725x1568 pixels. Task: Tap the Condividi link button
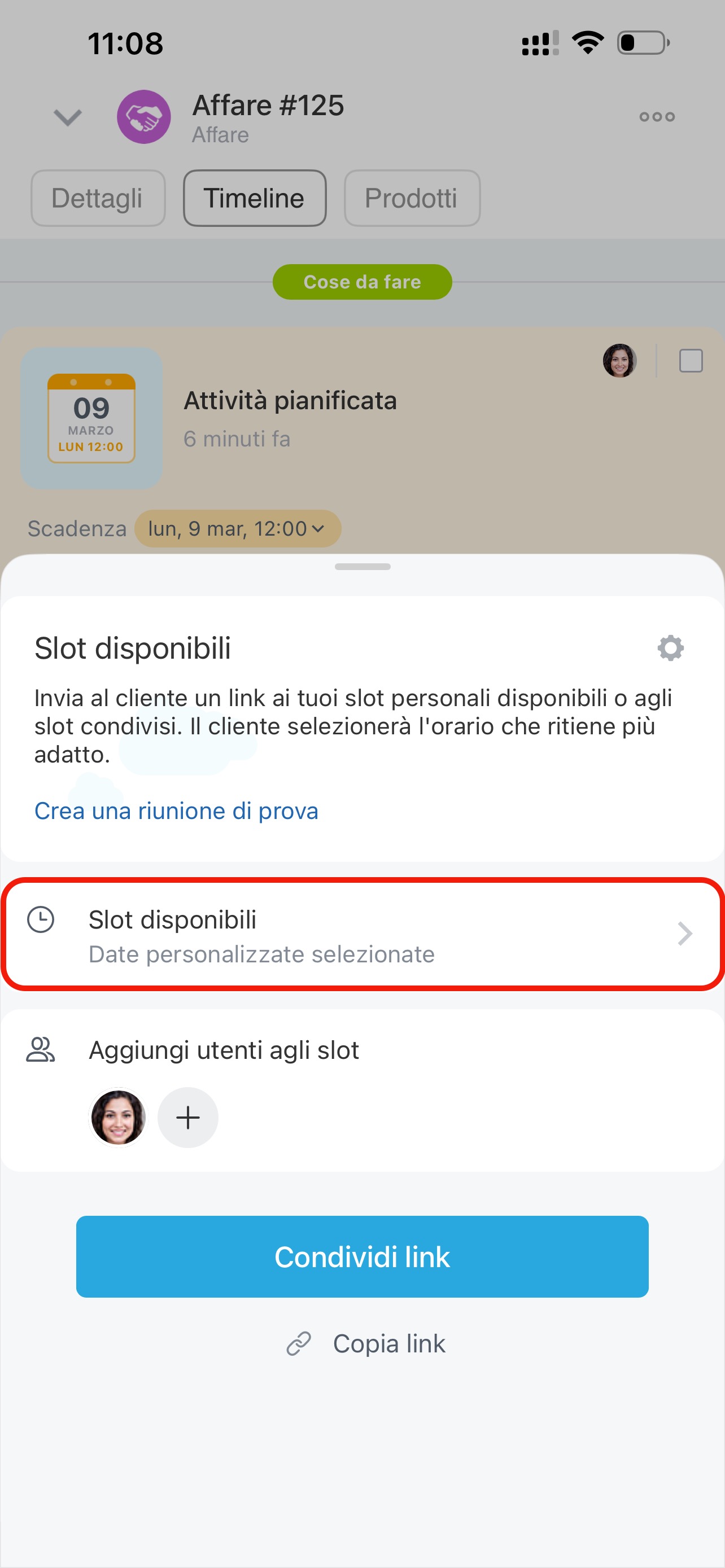[x=362, y=1257]
